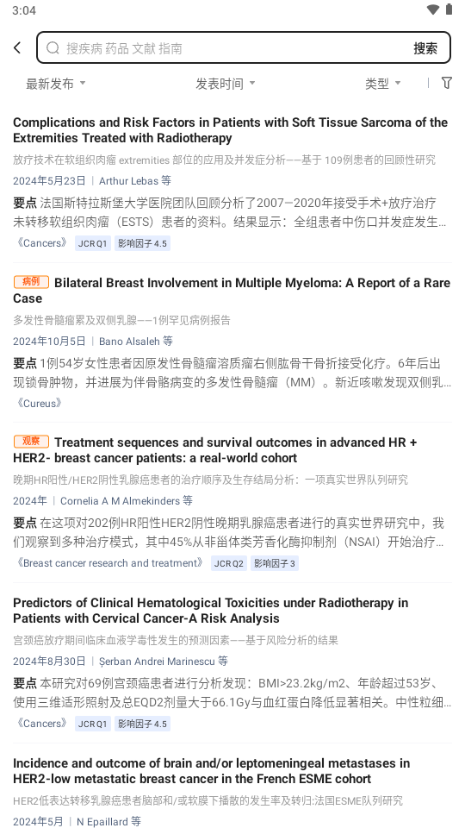Expand the 类型 dropdown

point(383,83)
